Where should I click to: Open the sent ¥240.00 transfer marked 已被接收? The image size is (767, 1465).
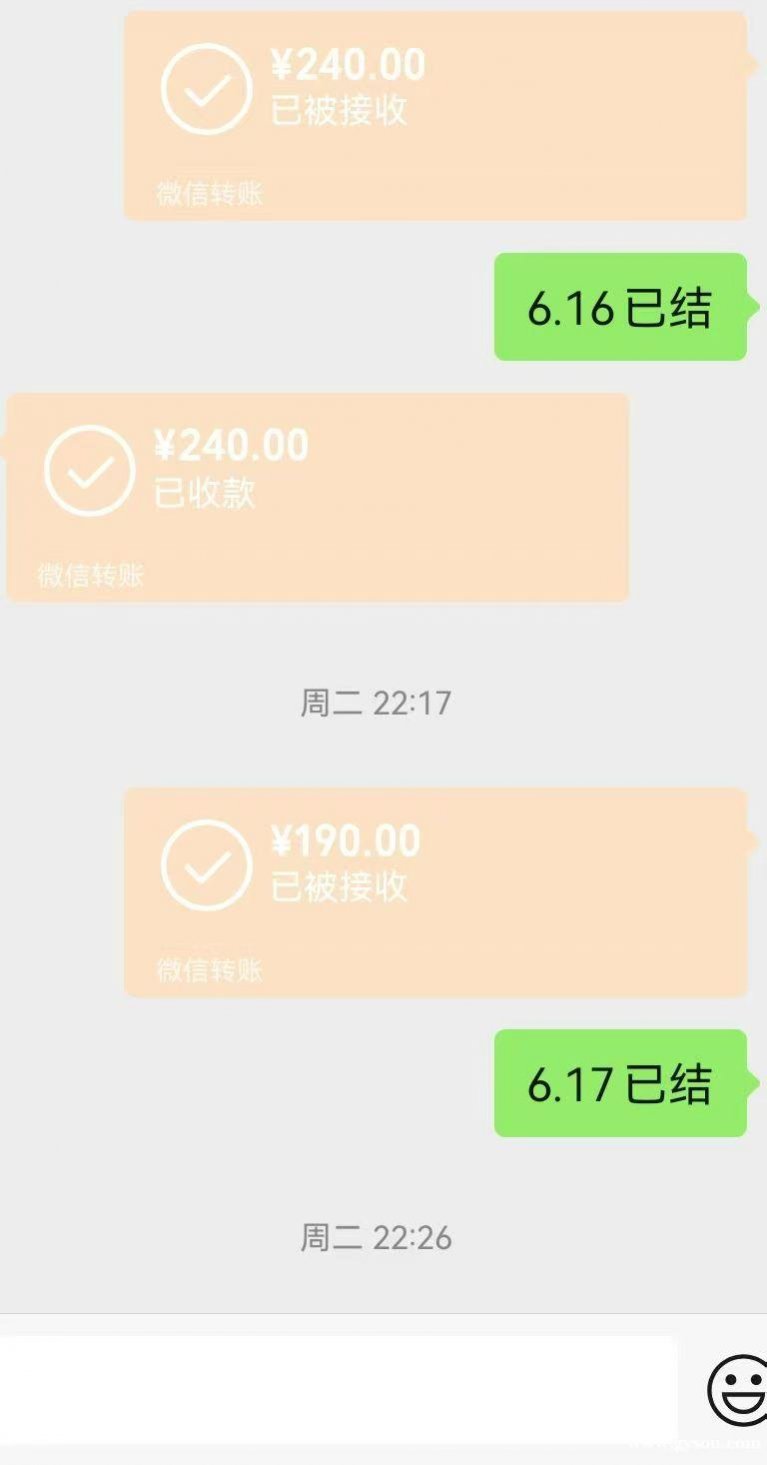(x=435, y=116)
